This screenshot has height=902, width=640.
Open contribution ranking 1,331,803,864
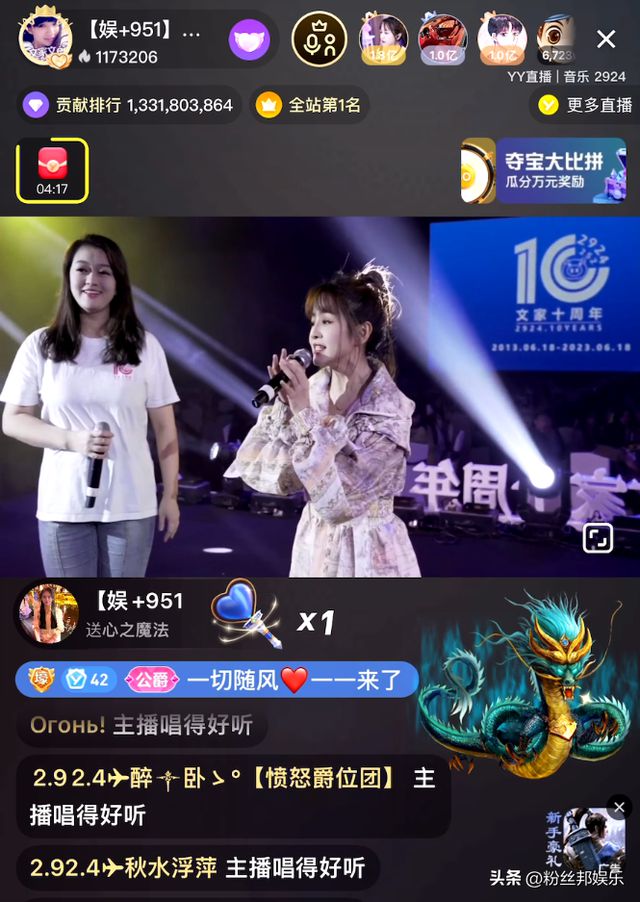point(130,105)
